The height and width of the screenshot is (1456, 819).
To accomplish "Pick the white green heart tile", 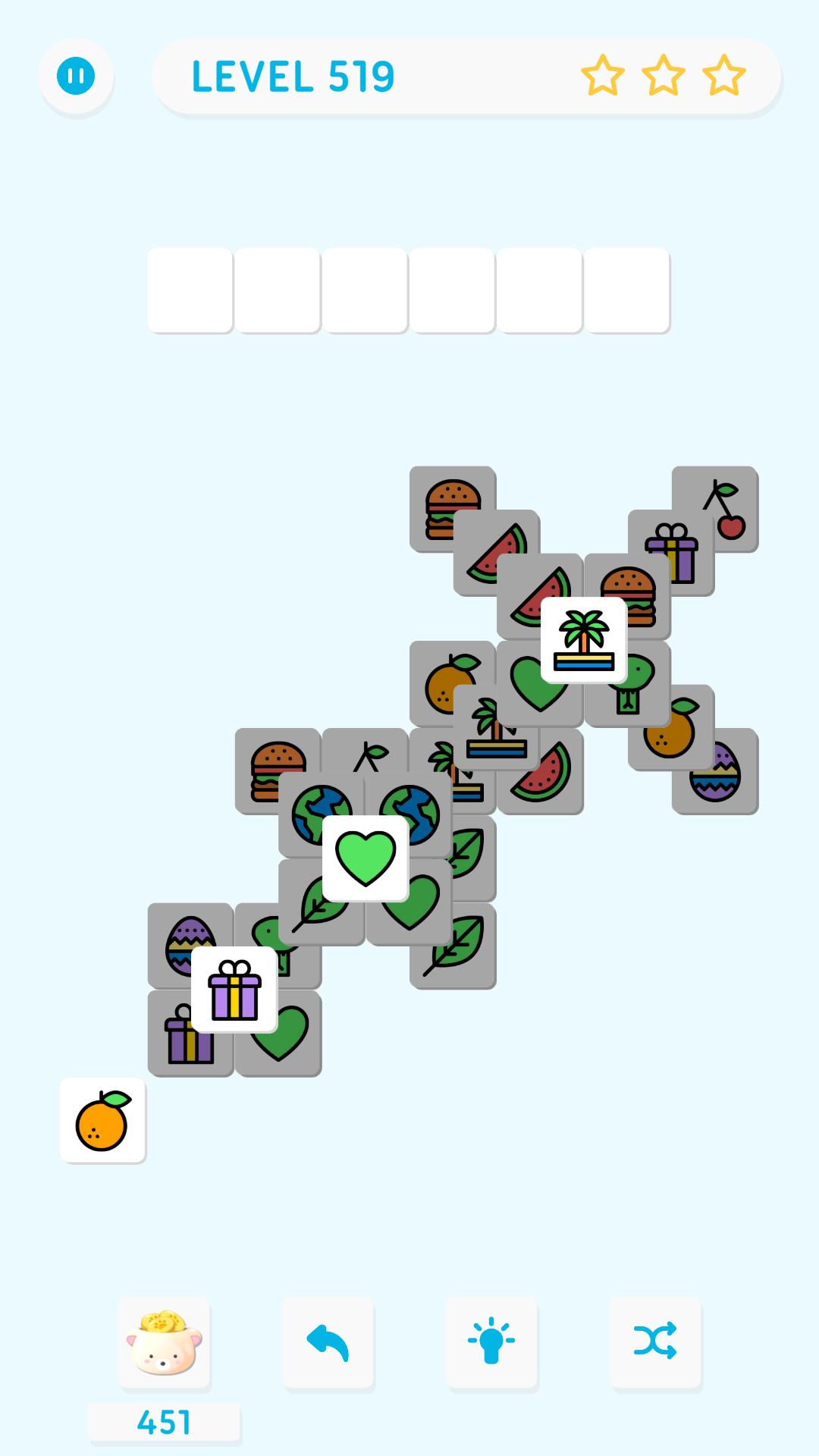I will pyautogui.click(x=366, y=858).
